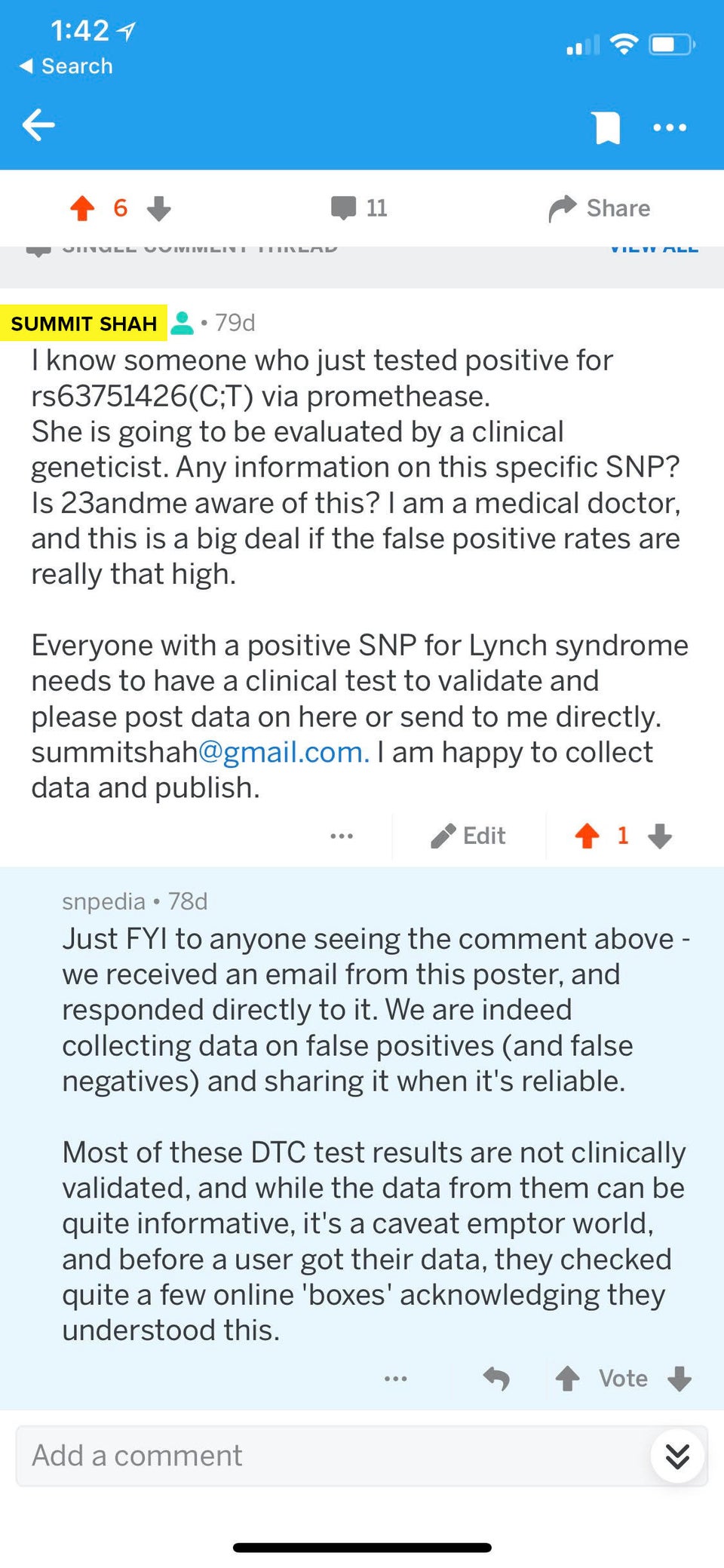Open more options on Summit Shah's comment
The image size is (724, 1568).
[x=342, y=836]
